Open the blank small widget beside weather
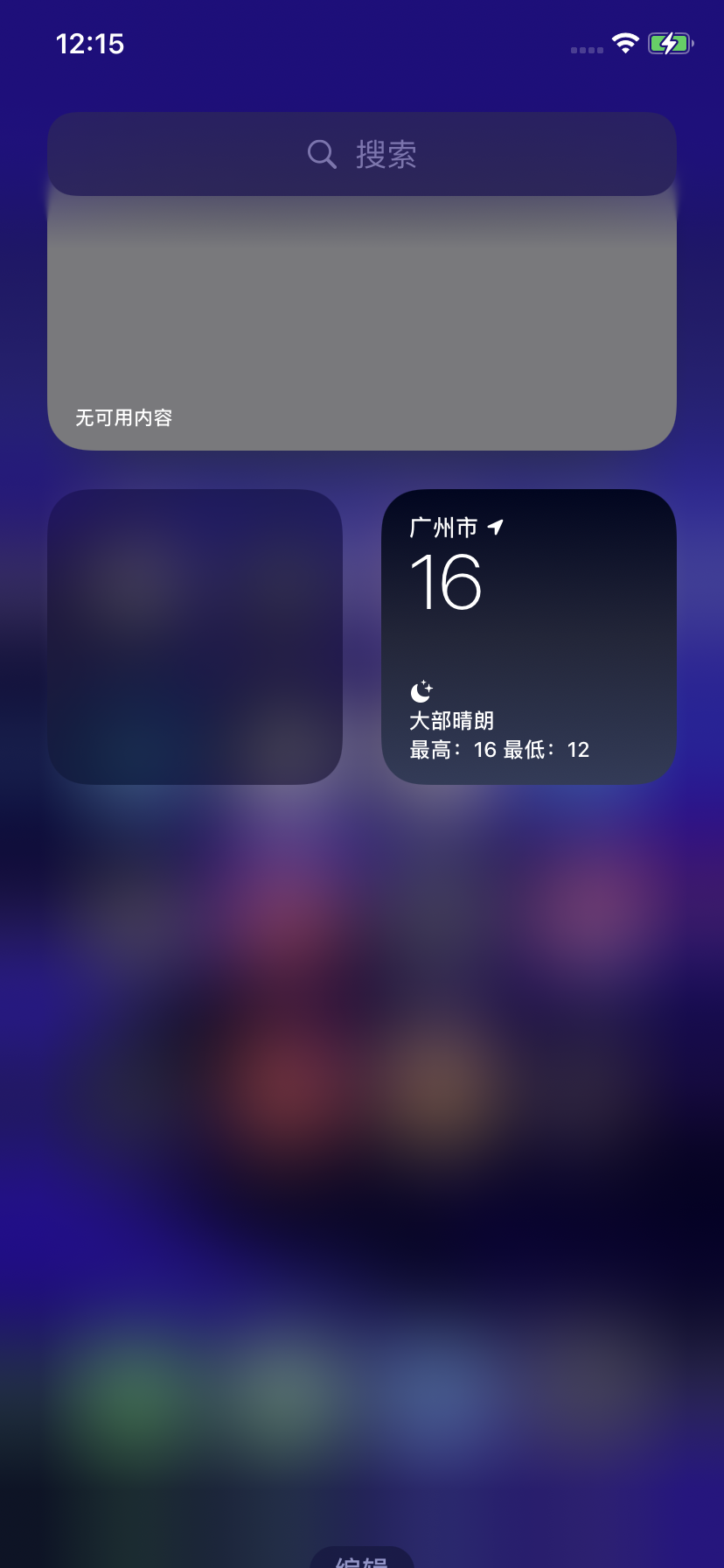The image size is (724, 1568). point(194,636)
